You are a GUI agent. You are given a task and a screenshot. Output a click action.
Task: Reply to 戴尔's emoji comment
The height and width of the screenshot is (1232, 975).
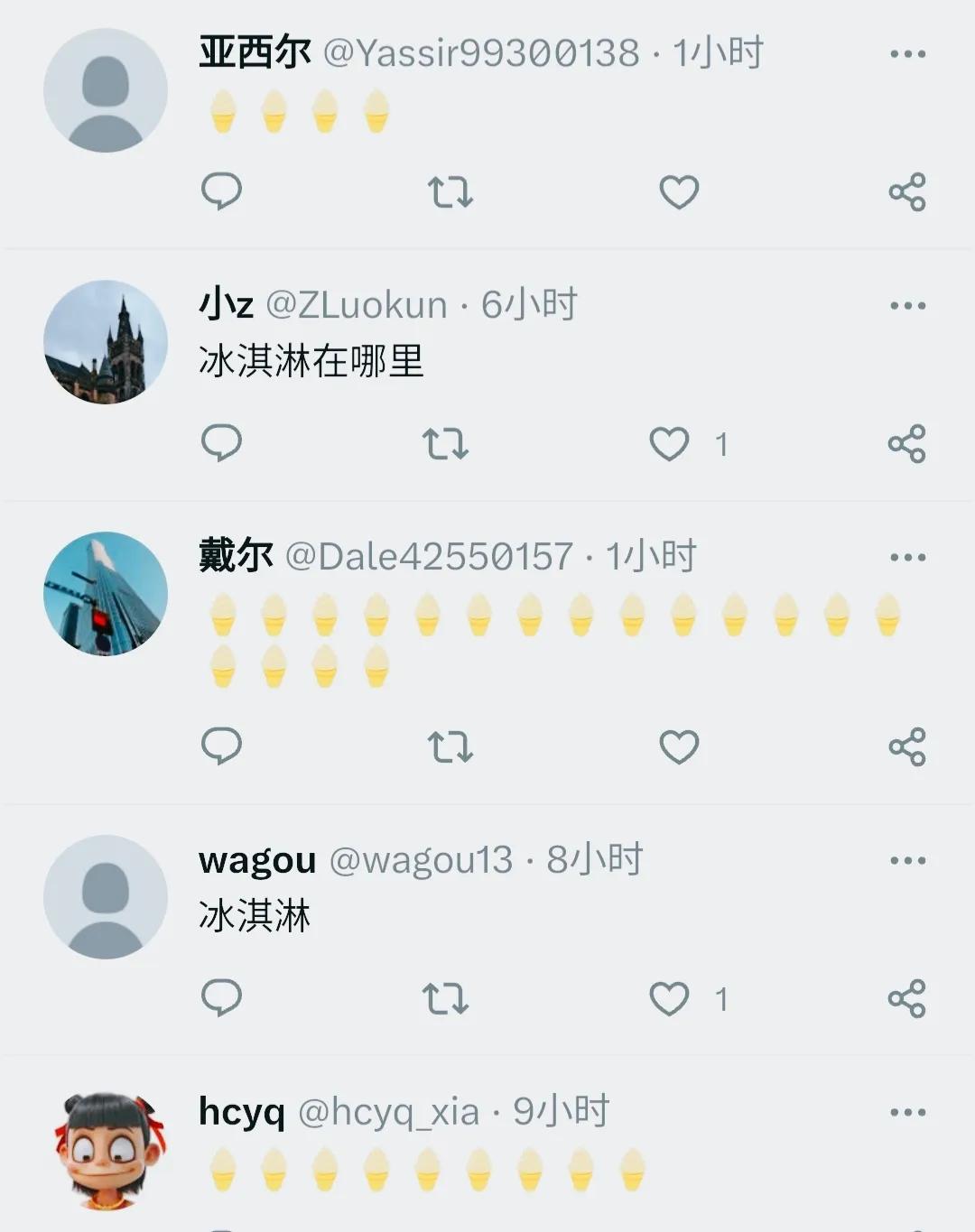(x=221, y=746)
